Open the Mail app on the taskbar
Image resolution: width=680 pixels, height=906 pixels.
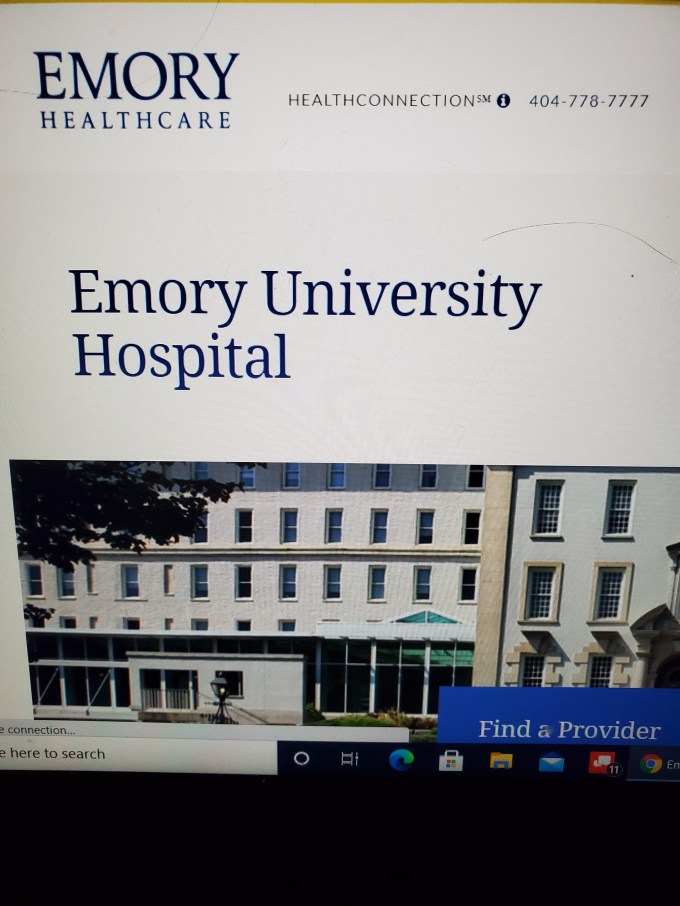pos(551,763)
